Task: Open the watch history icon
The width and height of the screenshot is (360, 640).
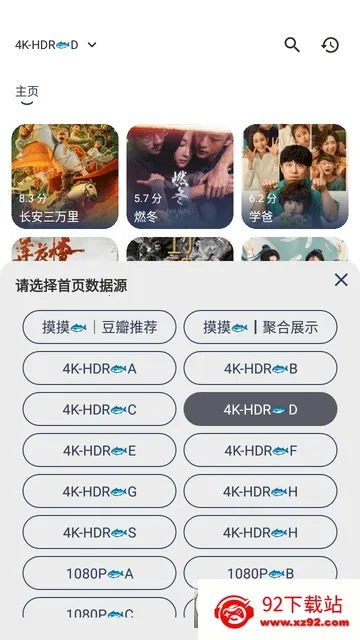Action: pos(330,45)
